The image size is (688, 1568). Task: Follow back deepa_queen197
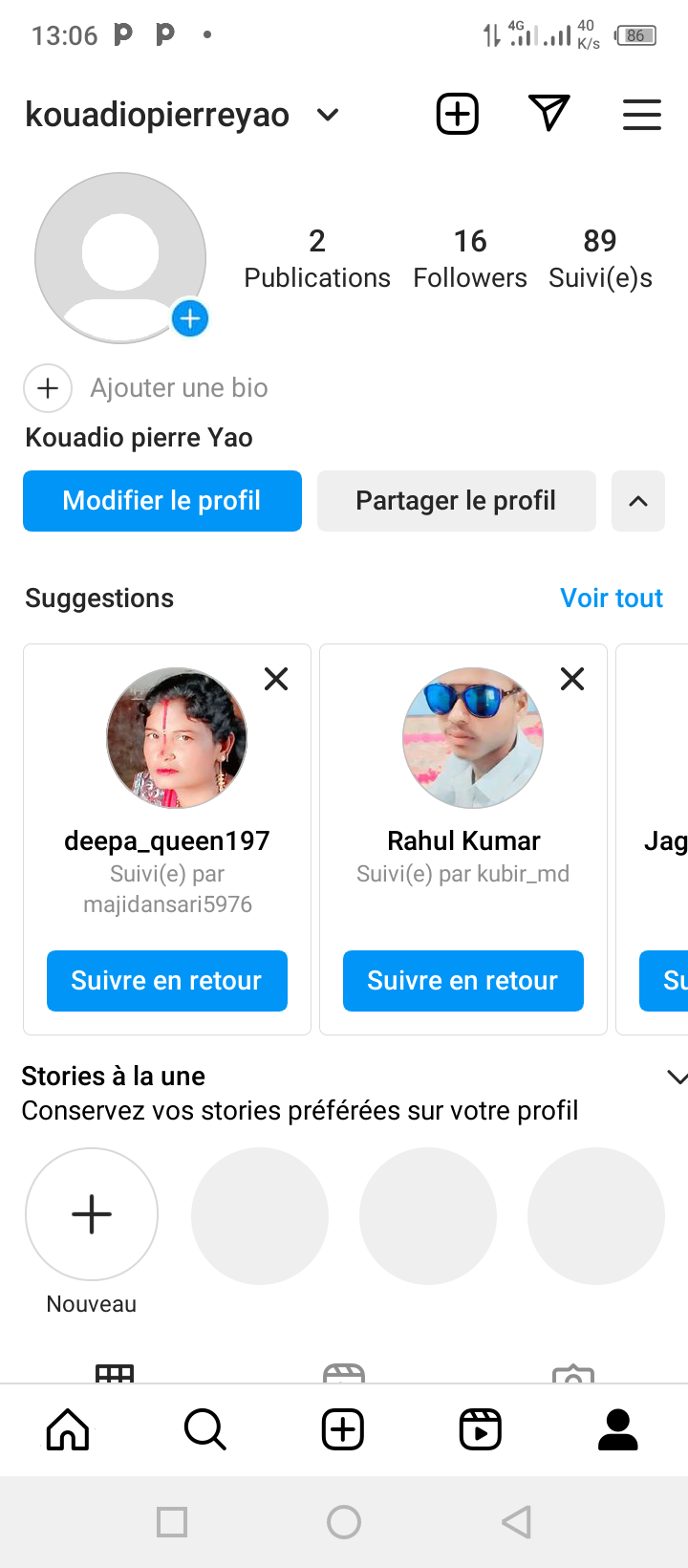167,981
